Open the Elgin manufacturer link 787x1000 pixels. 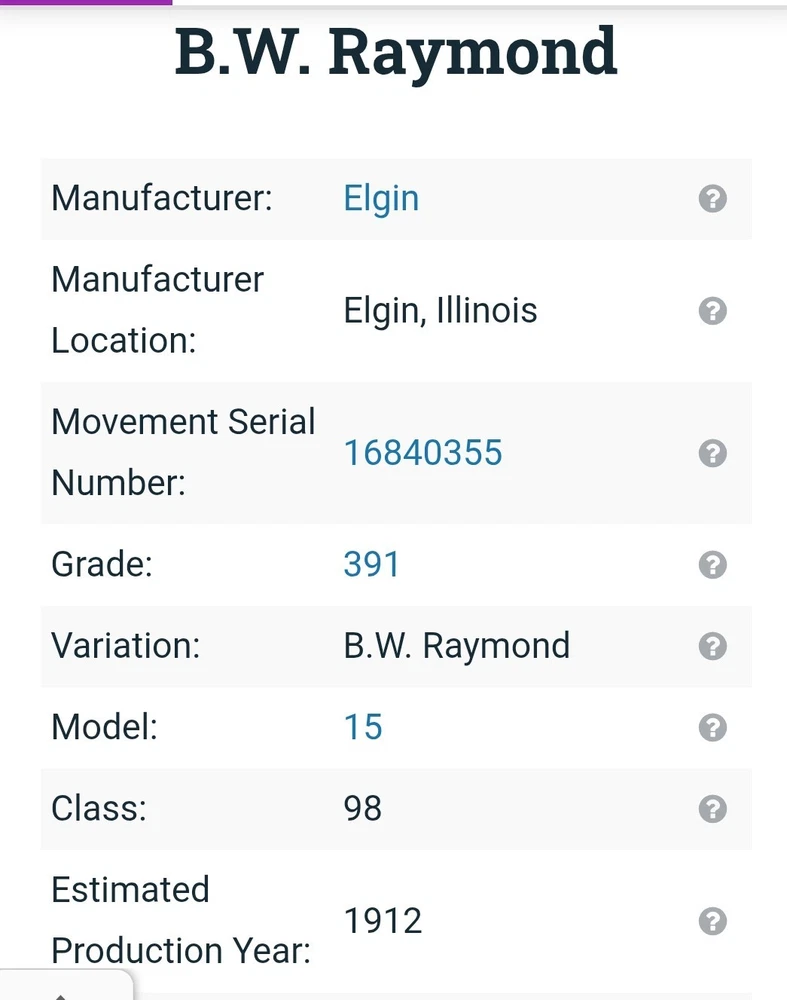(381, 198)
